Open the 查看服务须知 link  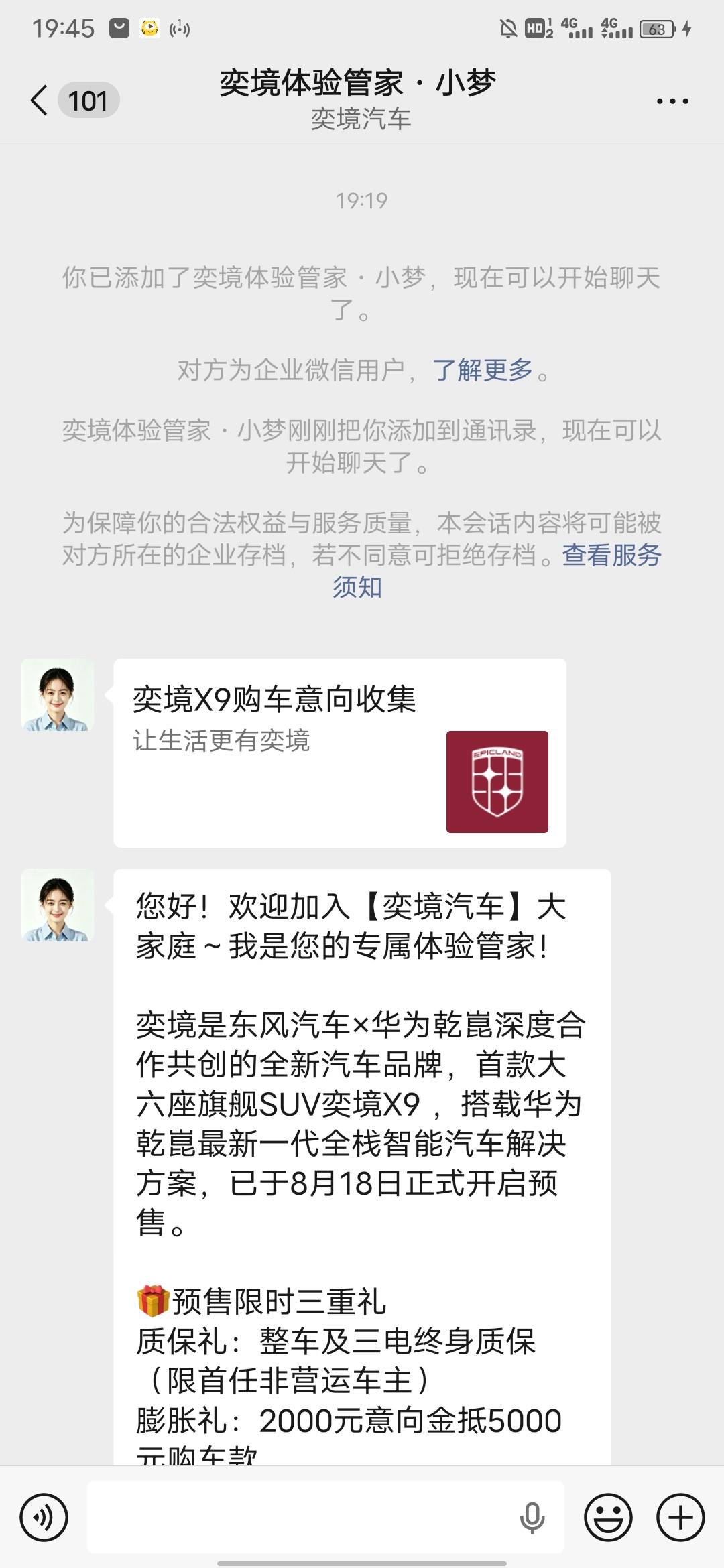(496, 571)
